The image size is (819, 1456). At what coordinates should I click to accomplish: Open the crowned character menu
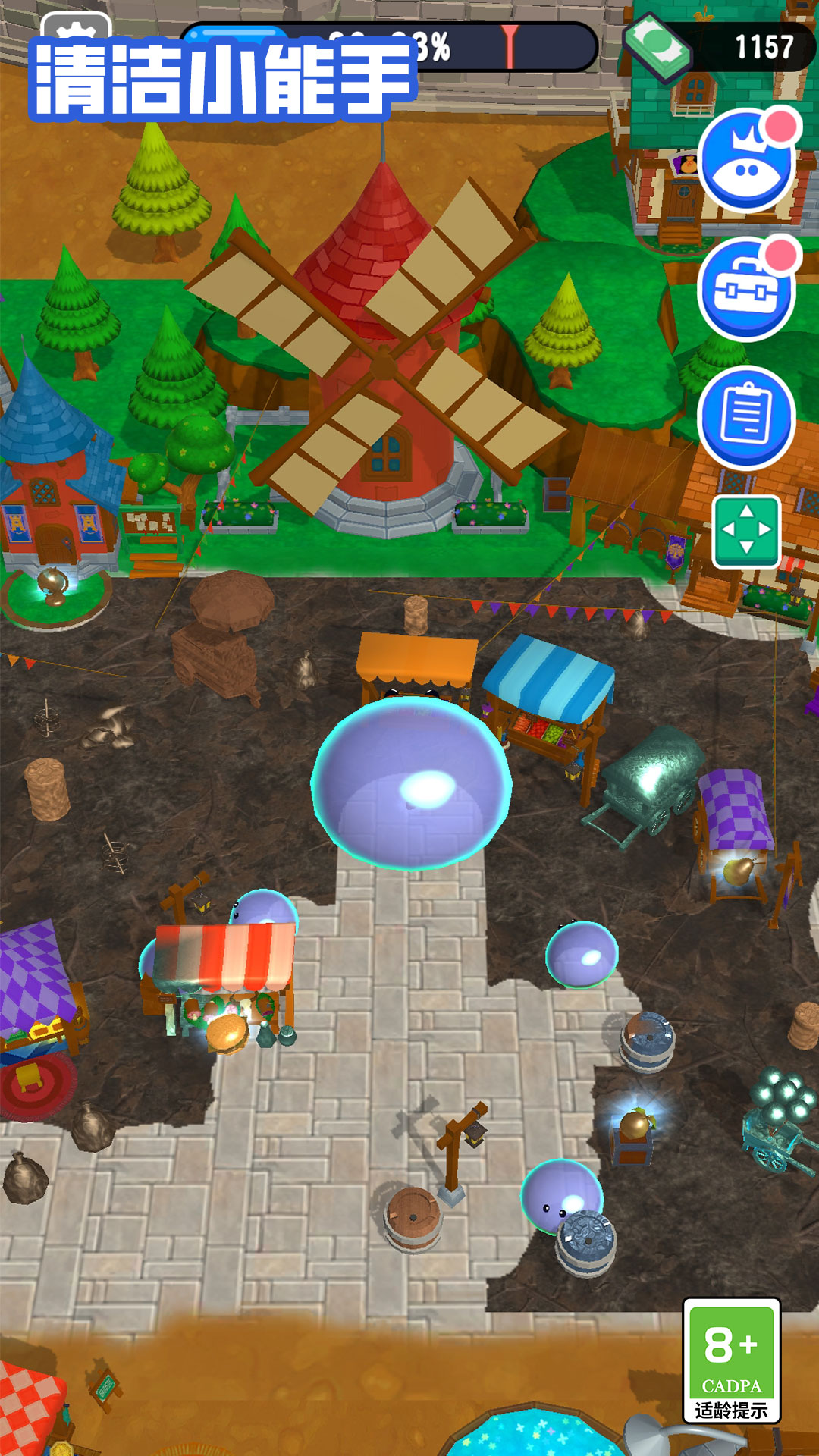pos(746,162)
